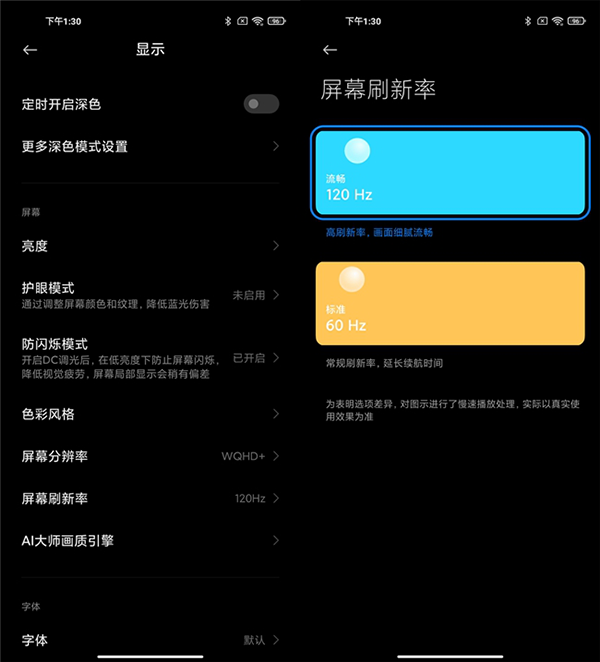Viewport: 600px width, 662px height.
Task: Open the 字体 setting row
Action: [150, 640]
